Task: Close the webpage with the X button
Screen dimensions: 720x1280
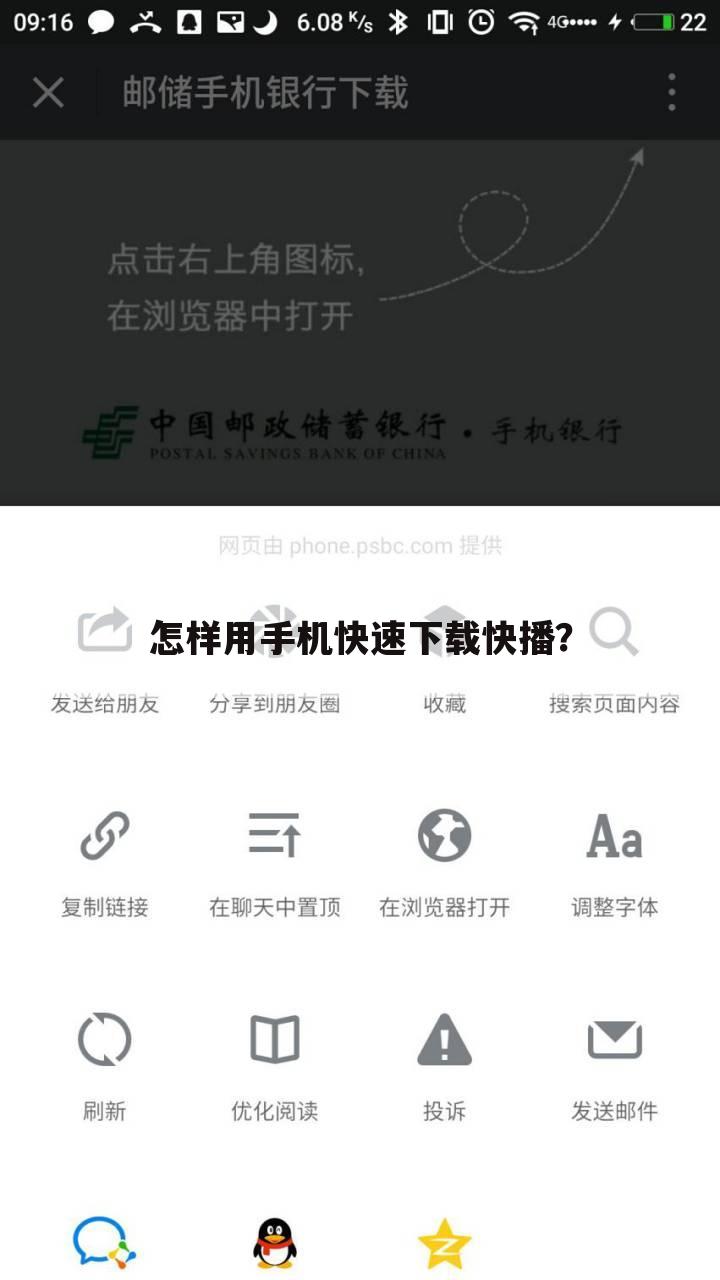Action: click(x=48, y=93)
